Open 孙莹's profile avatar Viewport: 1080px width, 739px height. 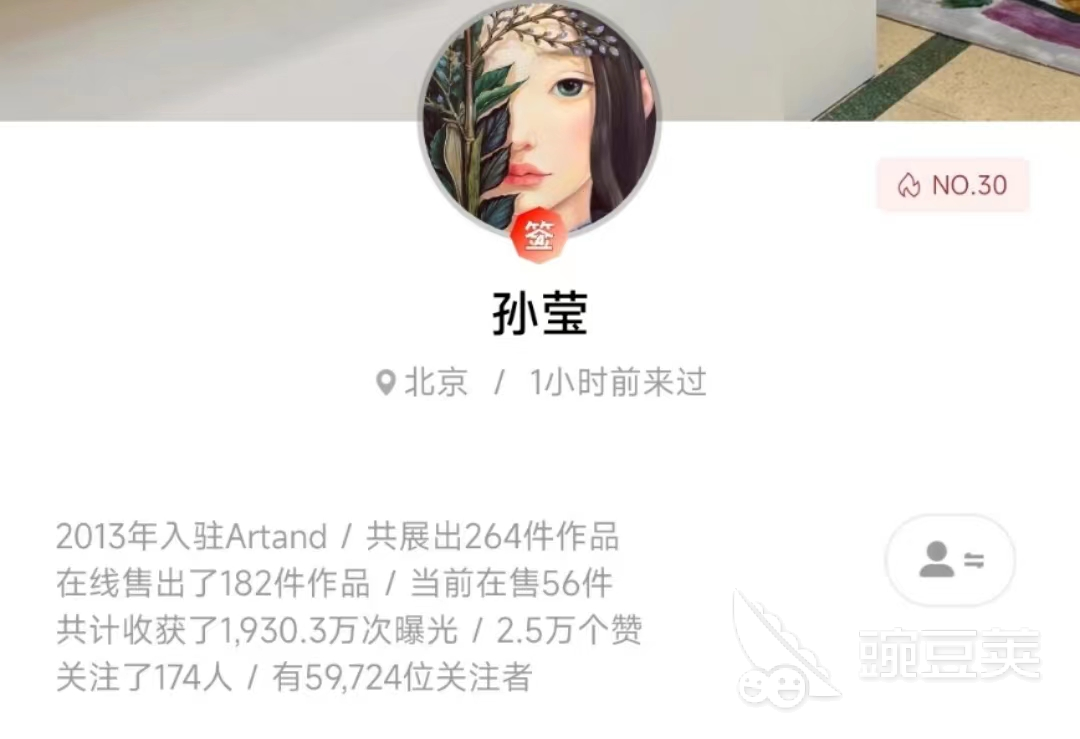click(540, 118)
